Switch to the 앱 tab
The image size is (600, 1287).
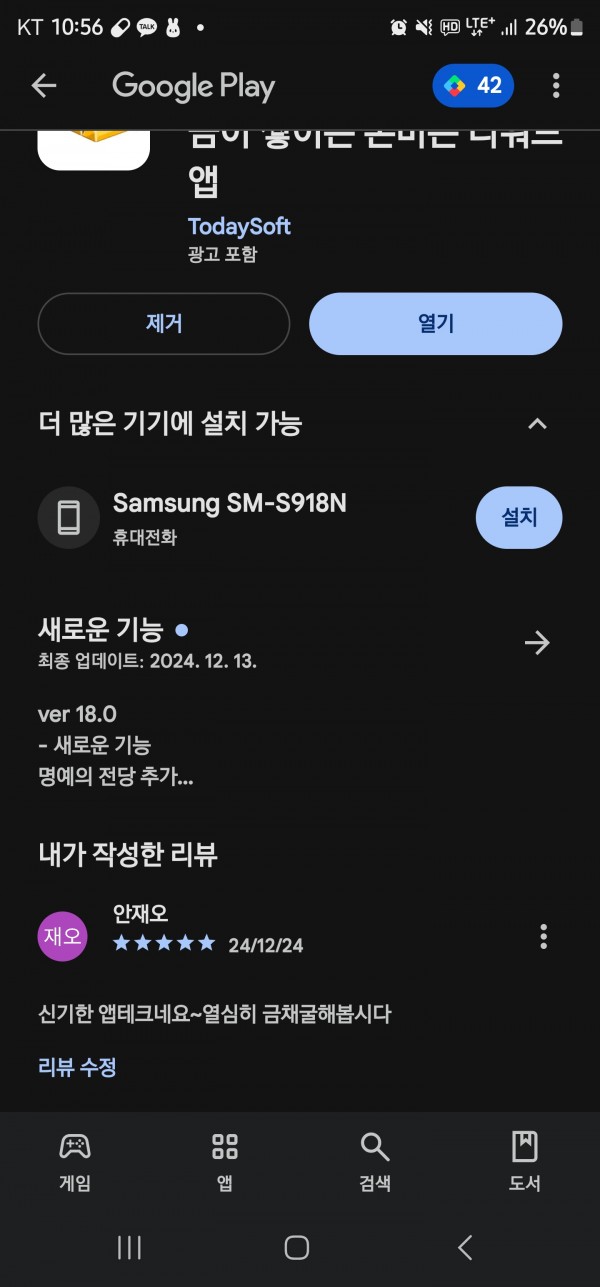coord(225,1162)
